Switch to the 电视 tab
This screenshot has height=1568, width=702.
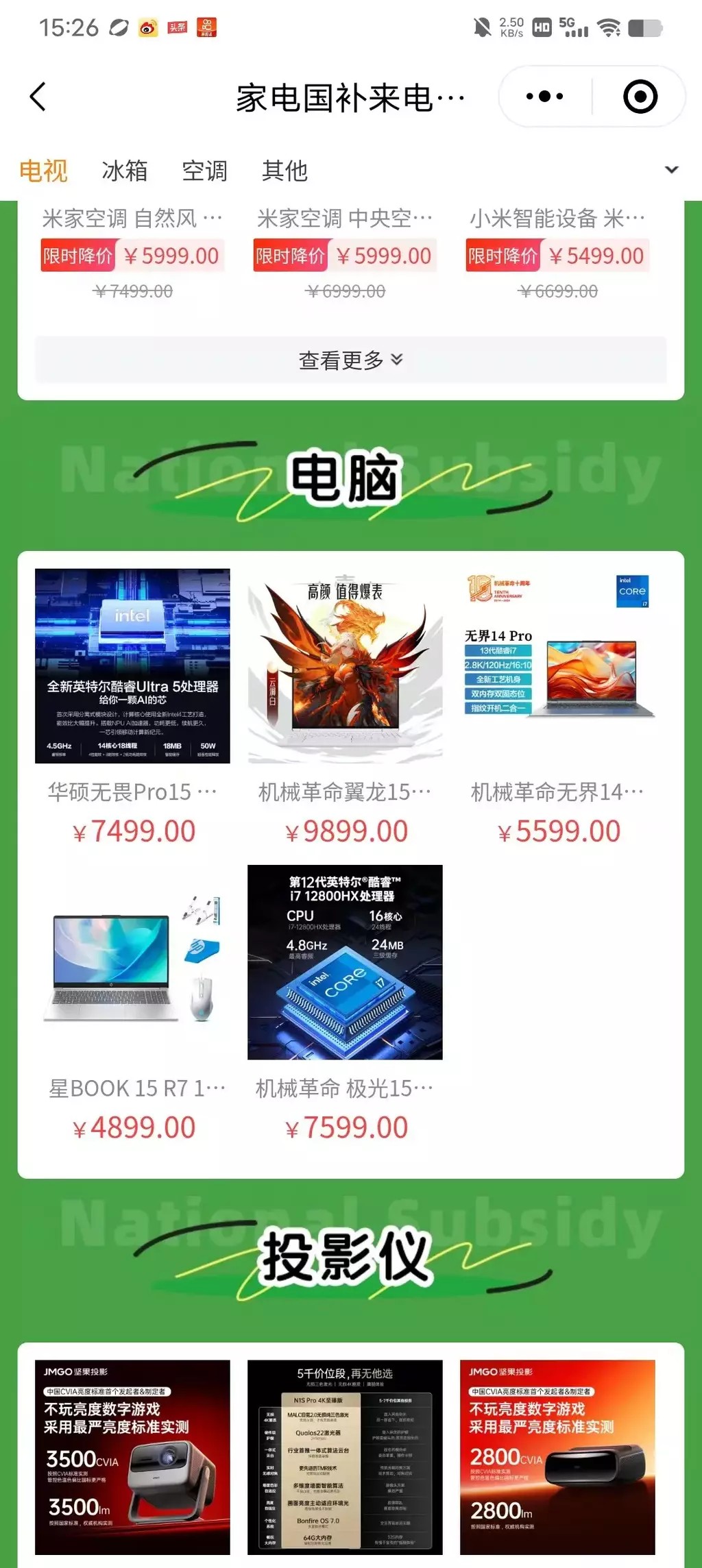43,171
